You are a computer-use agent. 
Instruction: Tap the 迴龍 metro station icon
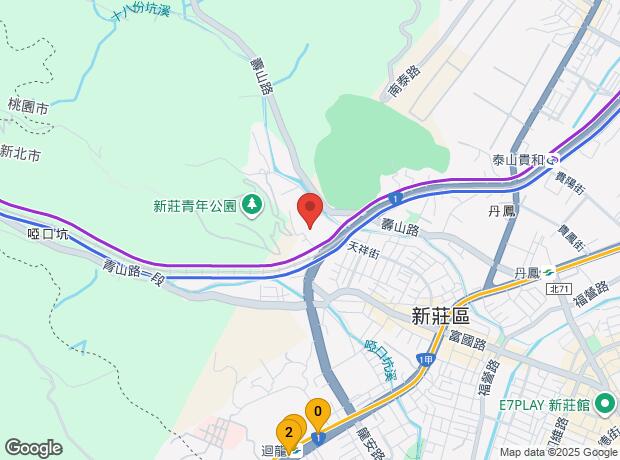pos(296,451)
